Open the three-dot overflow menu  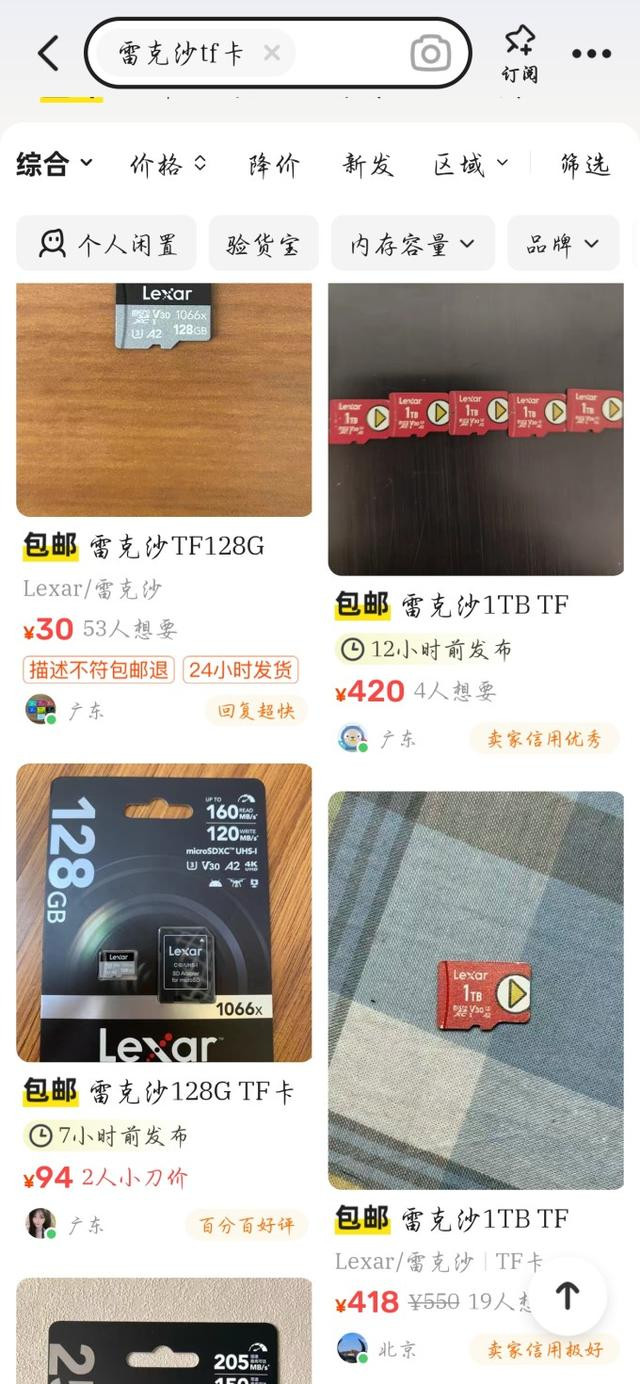pos(591,54)
